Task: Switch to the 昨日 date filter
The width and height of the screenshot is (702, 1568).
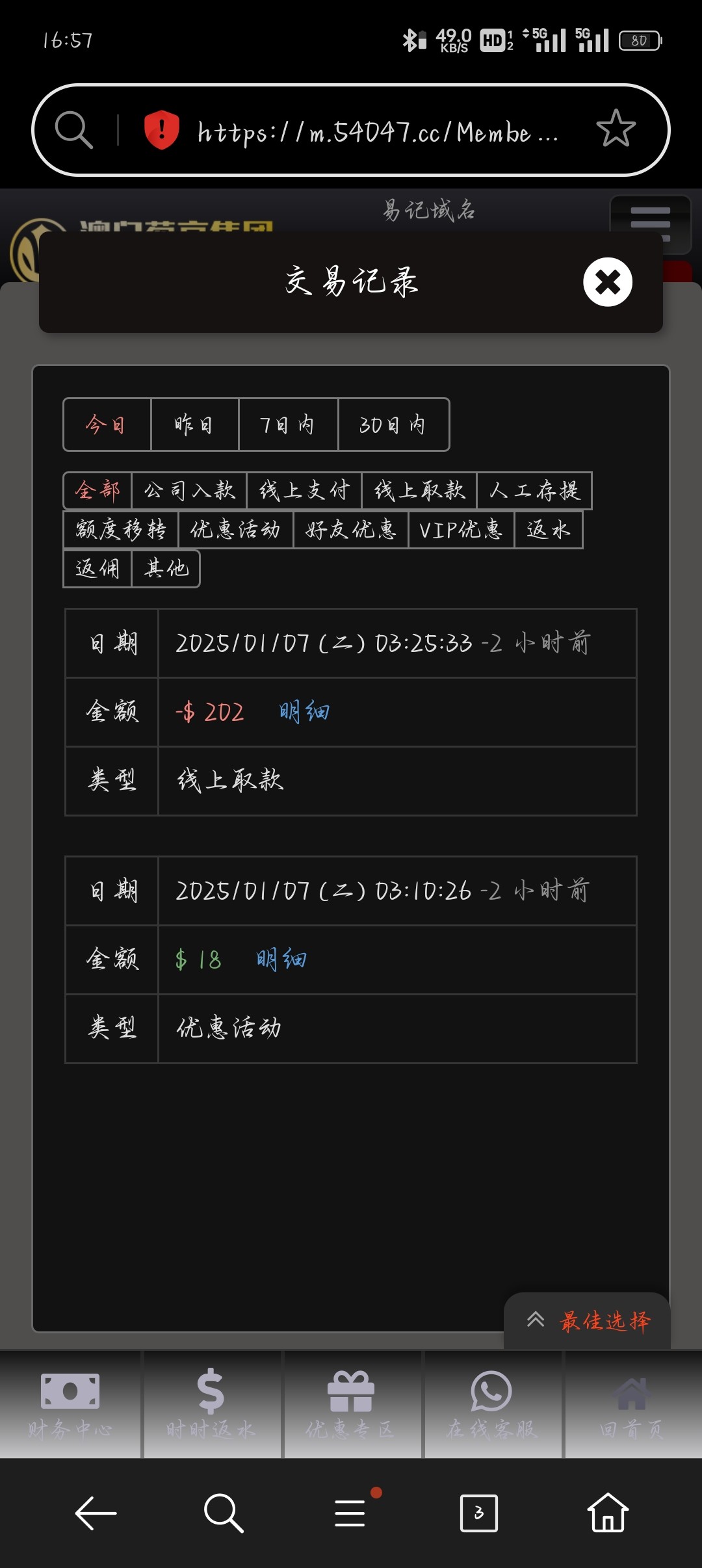Action: coord(194,425)
